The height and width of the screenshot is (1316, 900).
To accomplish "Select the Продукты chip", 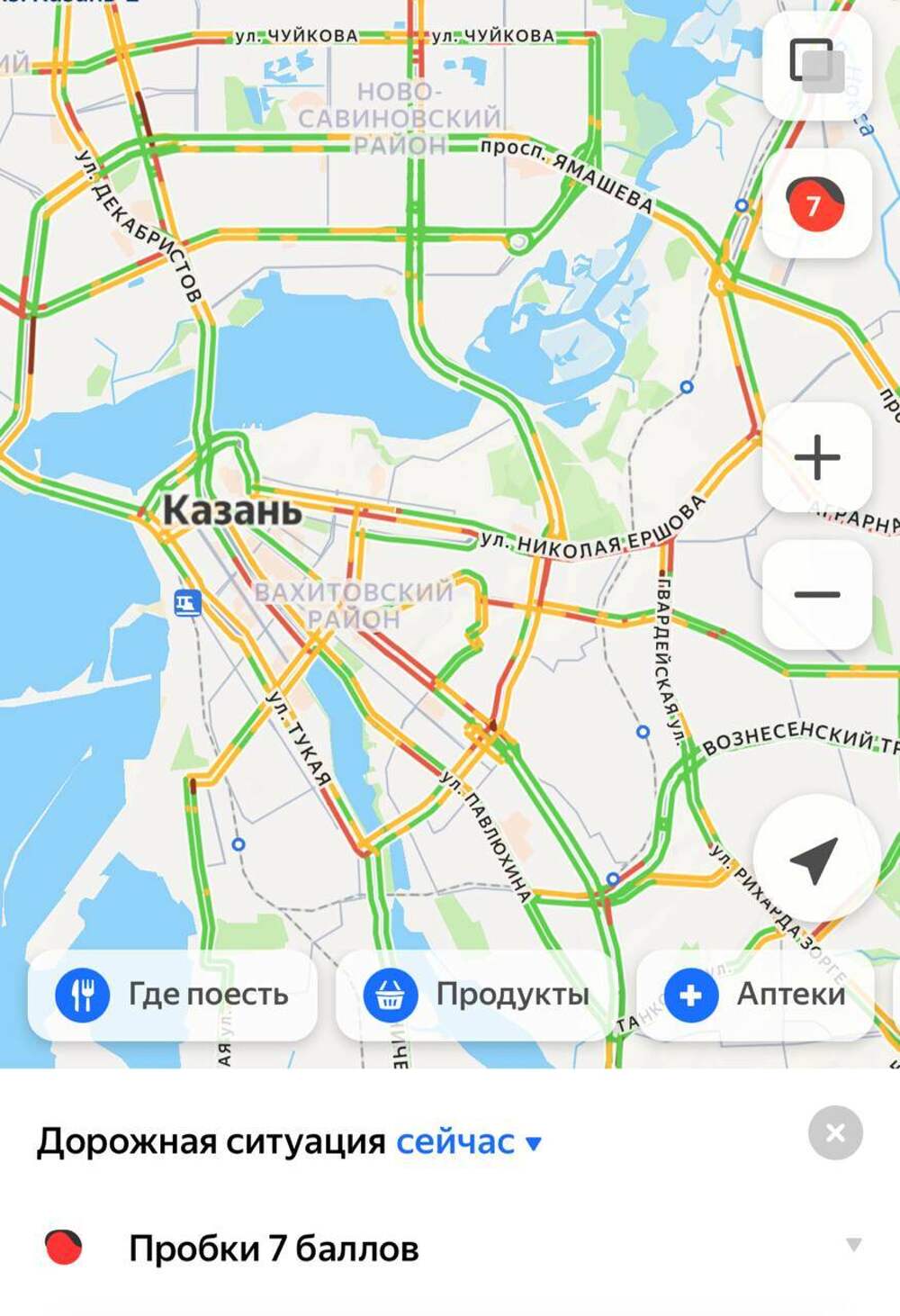I will (x=478, y=995).
